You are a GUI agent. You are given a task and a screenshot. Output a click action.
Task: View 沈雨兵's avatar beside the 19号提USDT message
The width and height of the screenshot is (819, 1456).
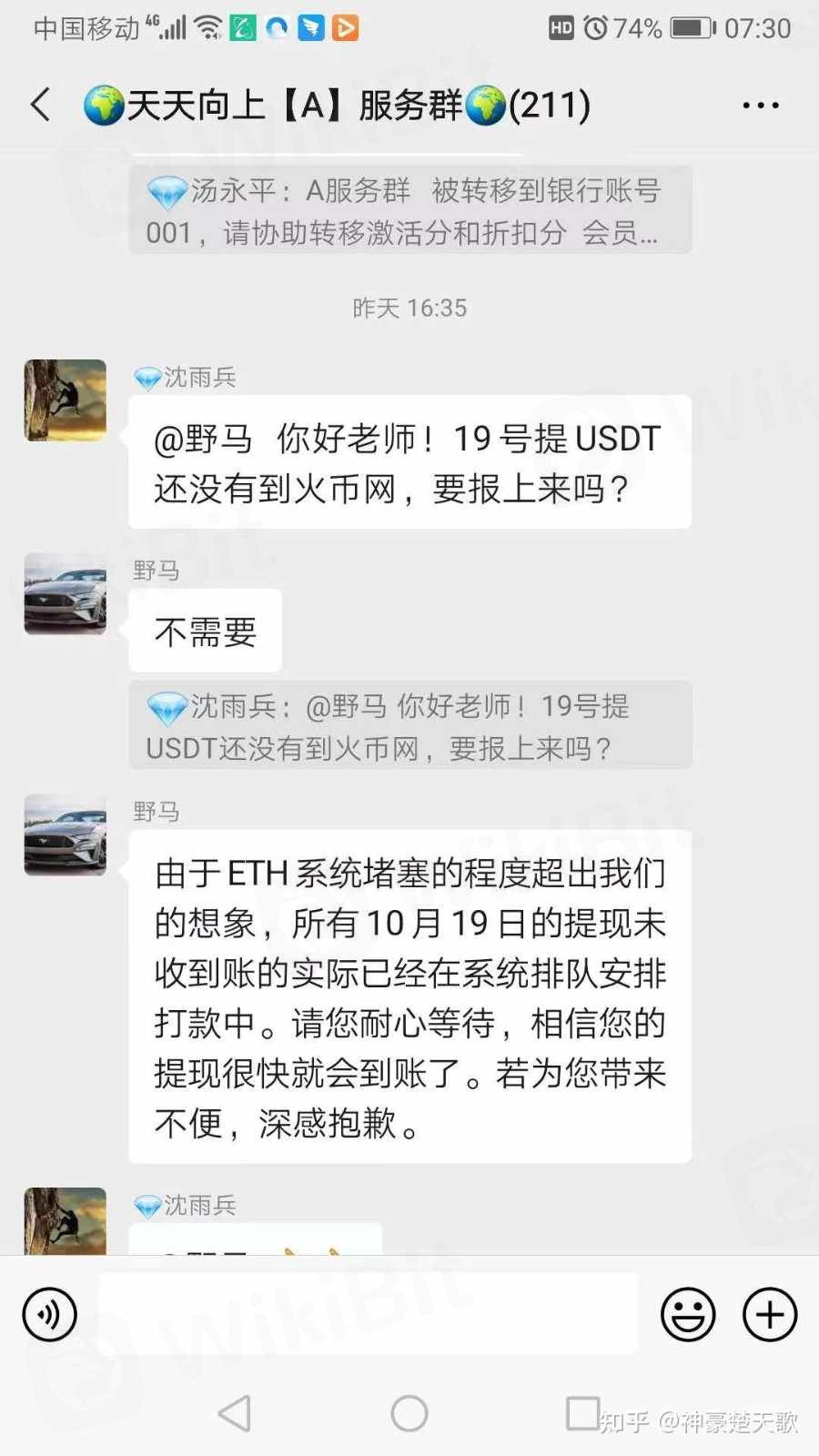[65, 400]
